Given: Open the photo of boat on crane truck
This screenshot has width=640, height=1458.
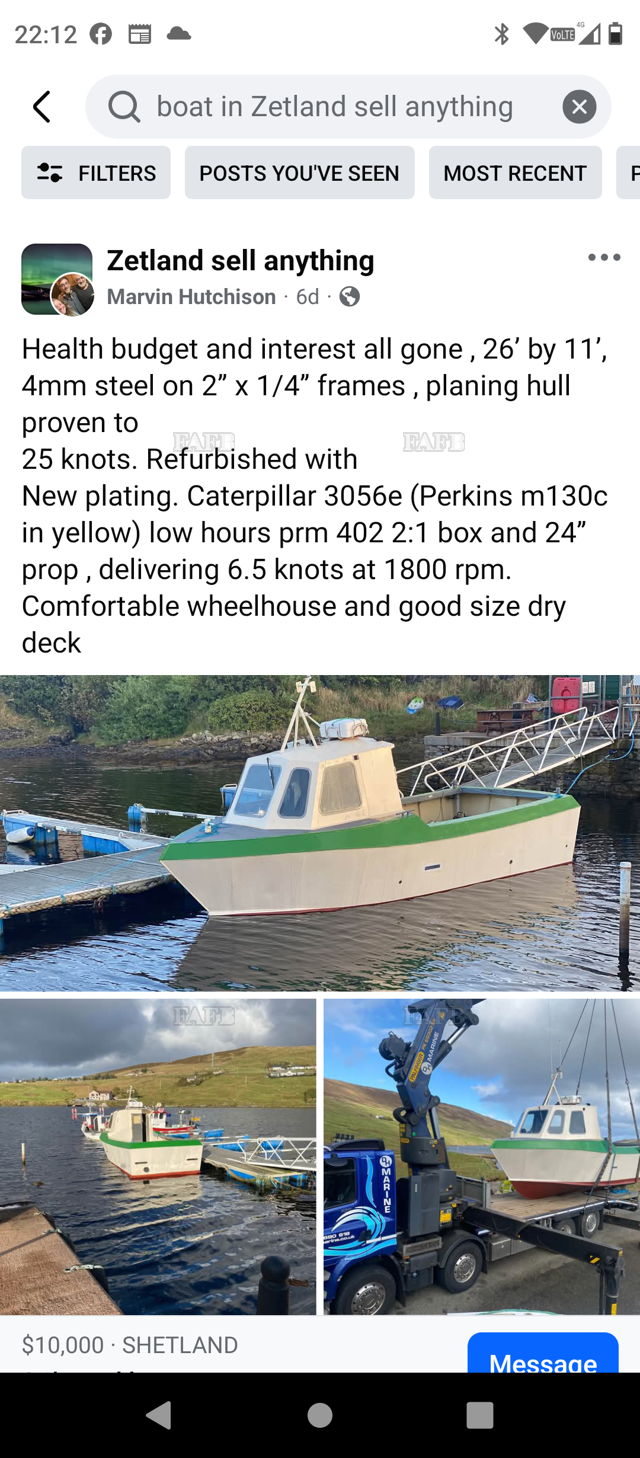Looking at the screenshot, I should click(482, 1155).
